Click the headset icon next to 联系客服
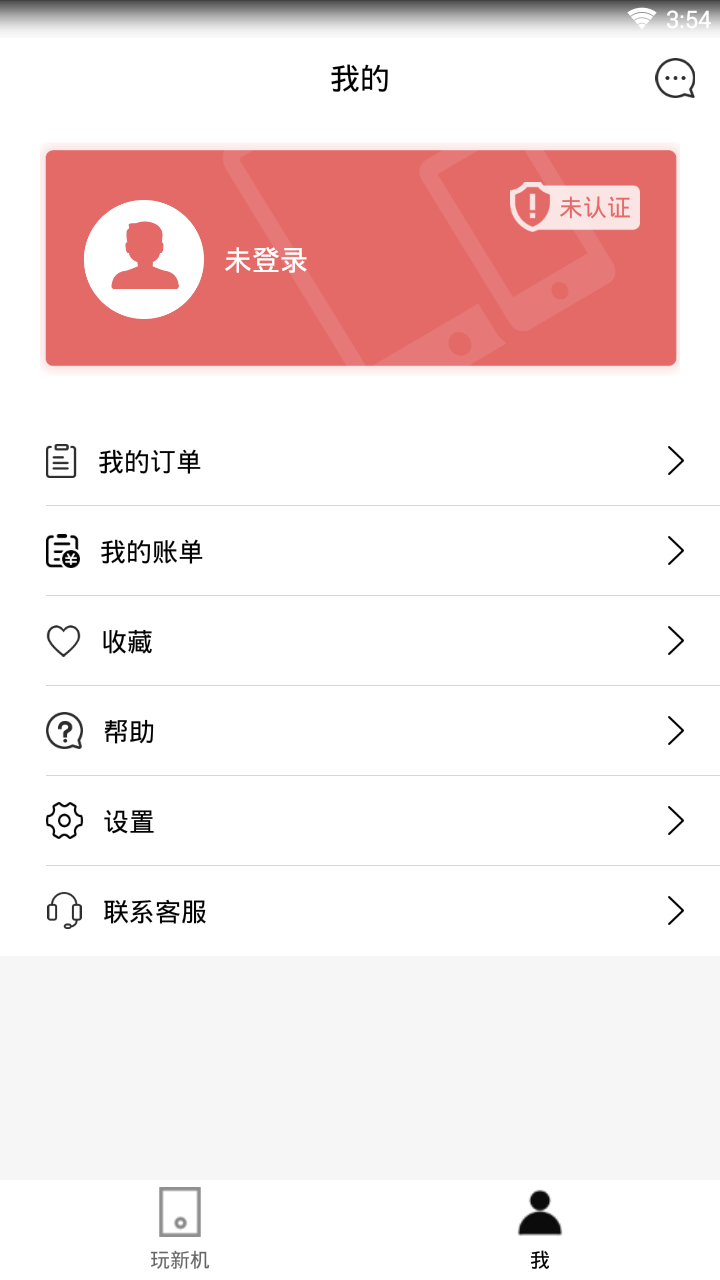 click(62, 911)
